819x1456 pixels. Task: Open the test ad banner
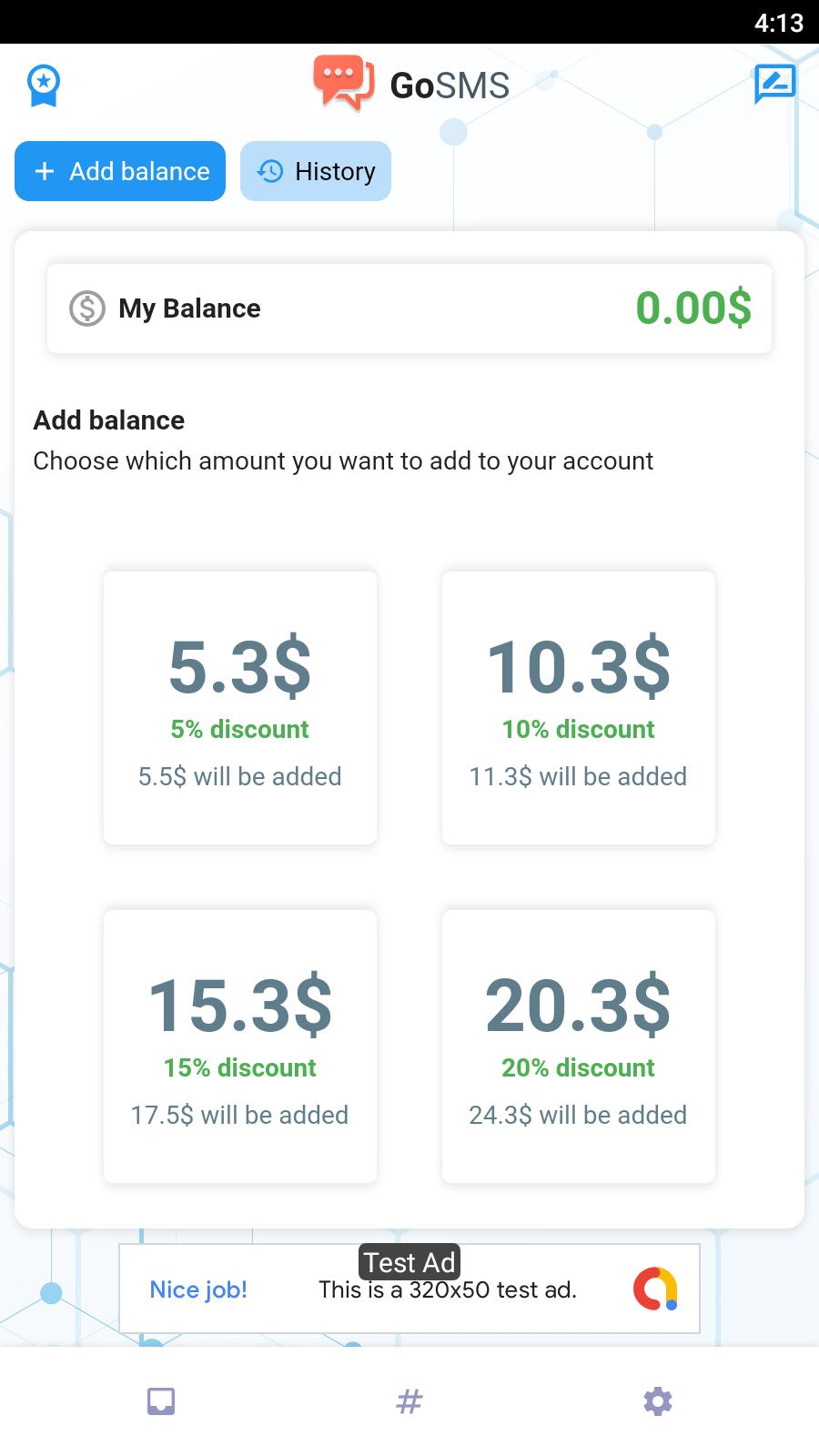pyautogui.click(x=409, y=1289)
